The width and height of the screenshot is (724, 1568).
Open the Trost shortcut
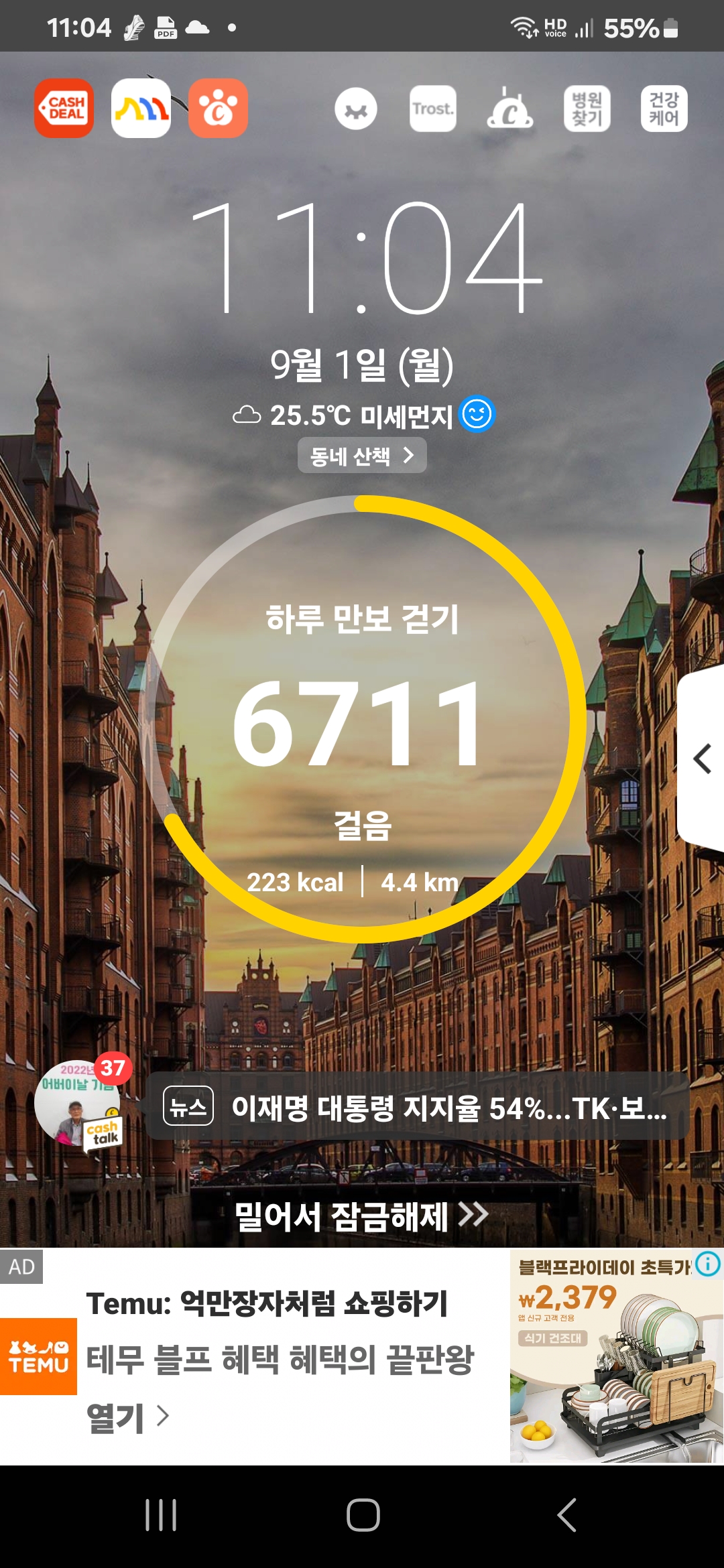click(433, 109)
